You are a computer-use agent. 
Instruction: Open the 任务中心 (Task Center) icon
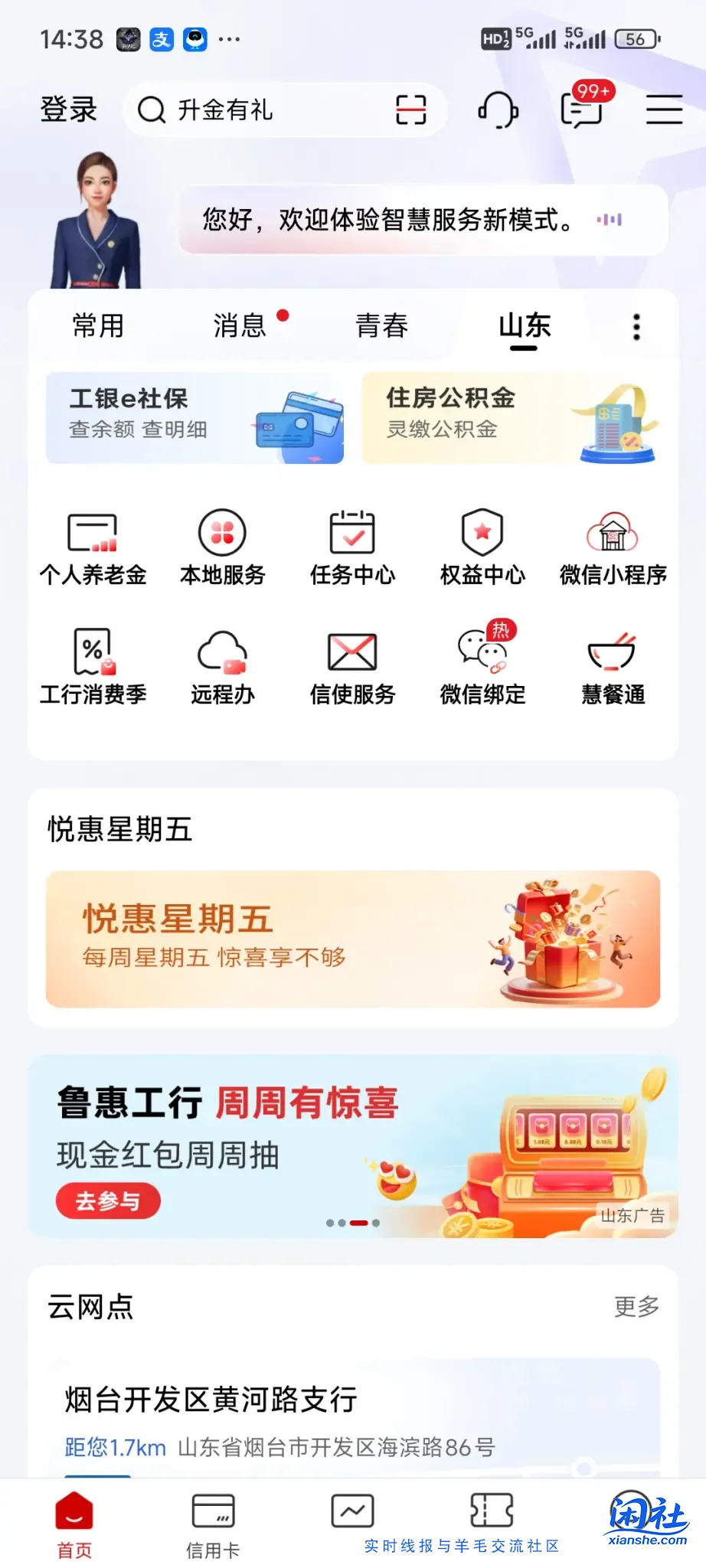point(352,545)
